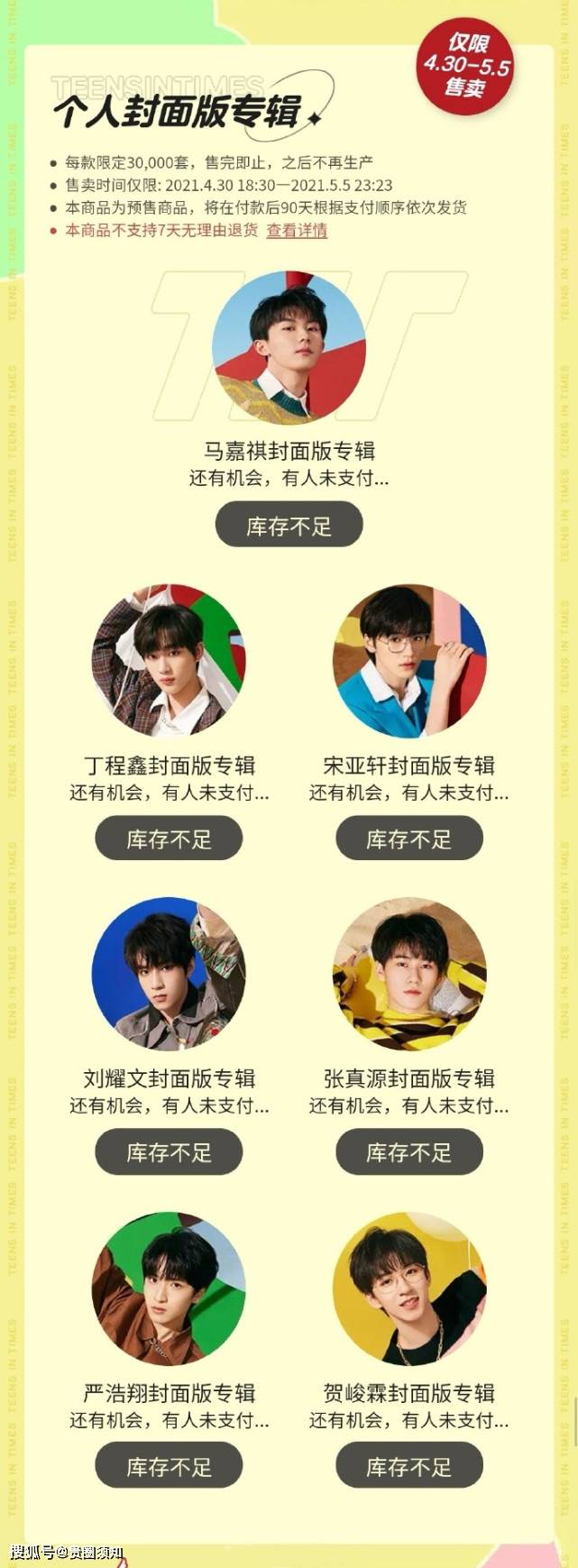This screenshot has height=1568, width=578.
Task: Open 马嘉祺 cover album picture
Action: coord(289,347)
